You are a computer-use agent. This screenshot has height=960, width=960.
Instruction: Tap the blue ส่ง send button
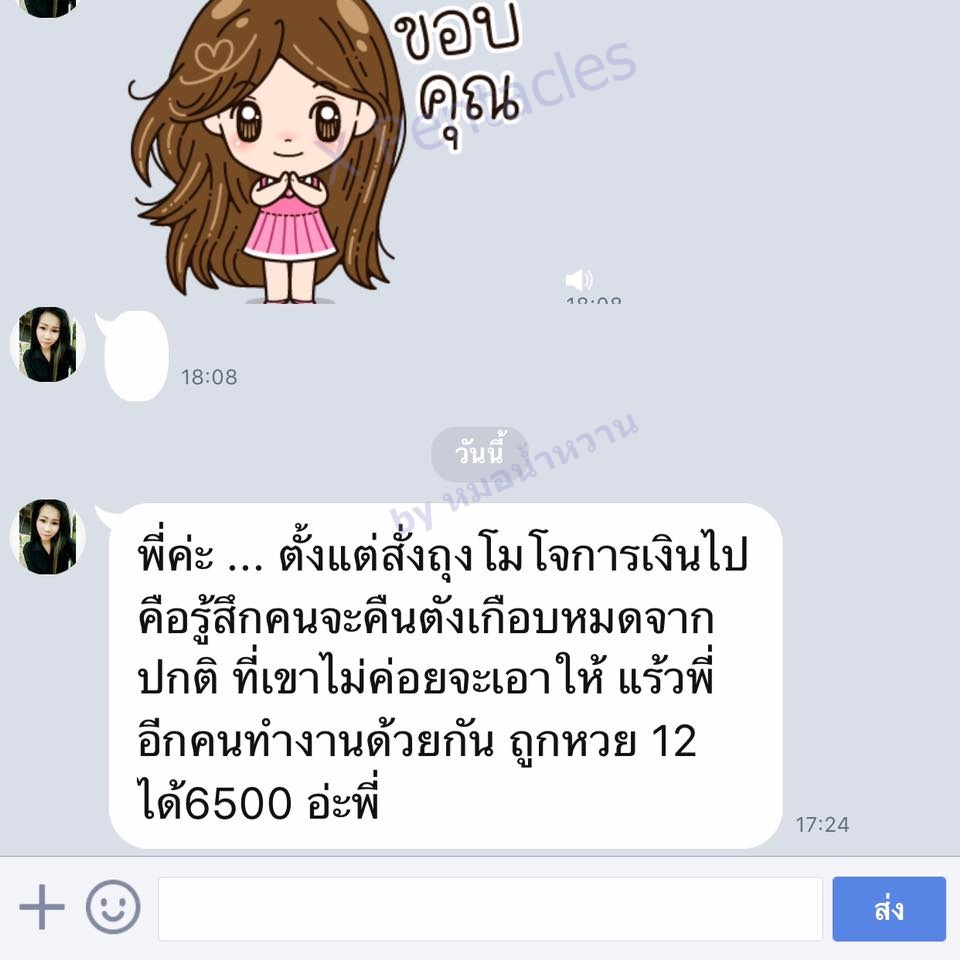pyautogui.click(x=889, y=909)
